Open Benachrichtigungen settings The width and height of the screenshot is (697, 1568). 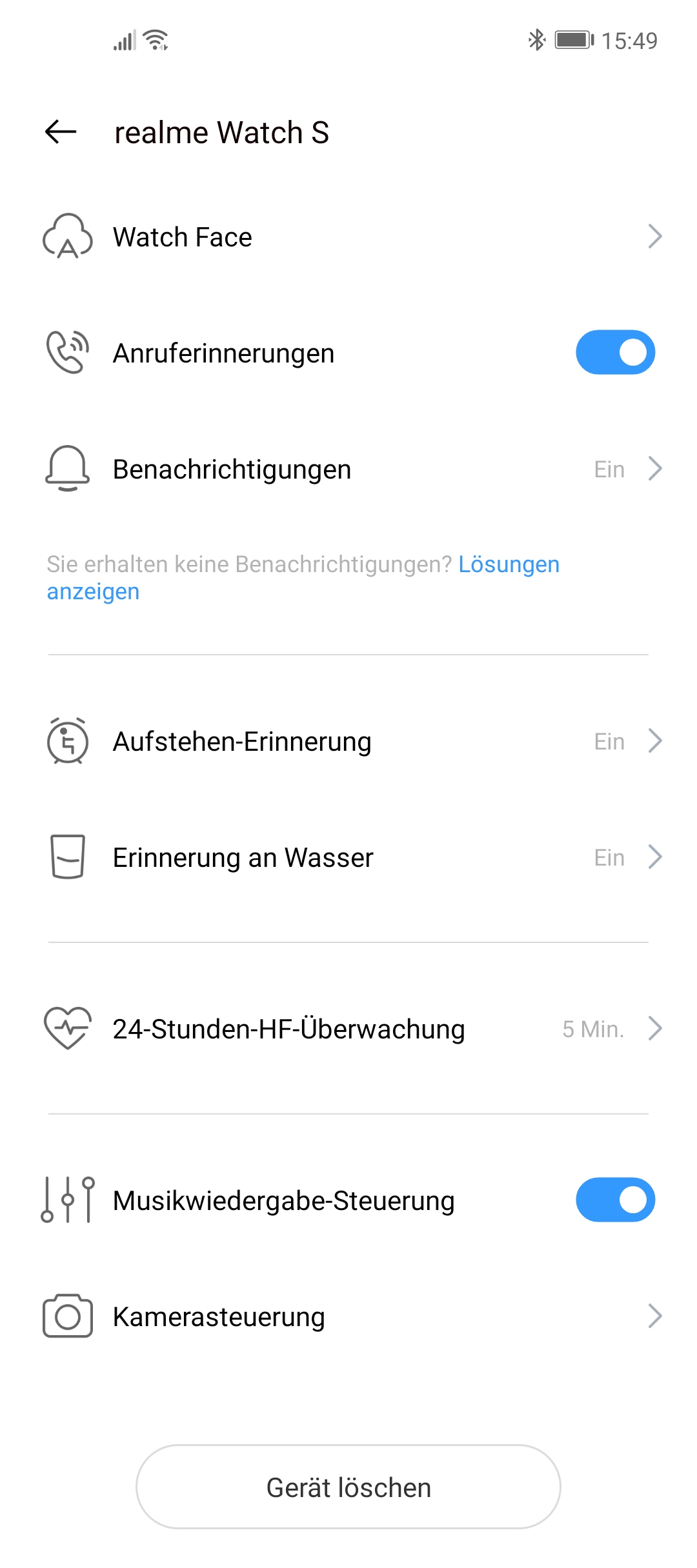[348, 469]
